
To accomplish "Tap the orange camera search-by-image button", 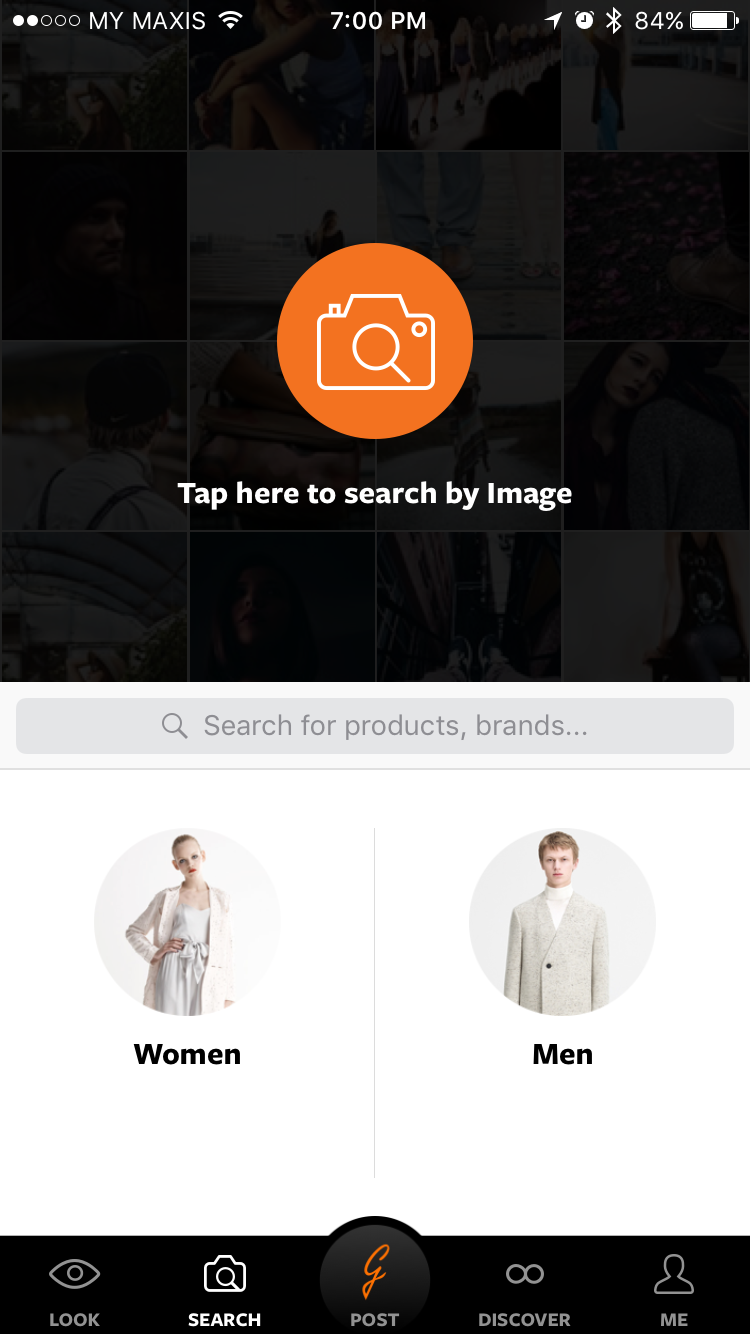I will 375,342.
